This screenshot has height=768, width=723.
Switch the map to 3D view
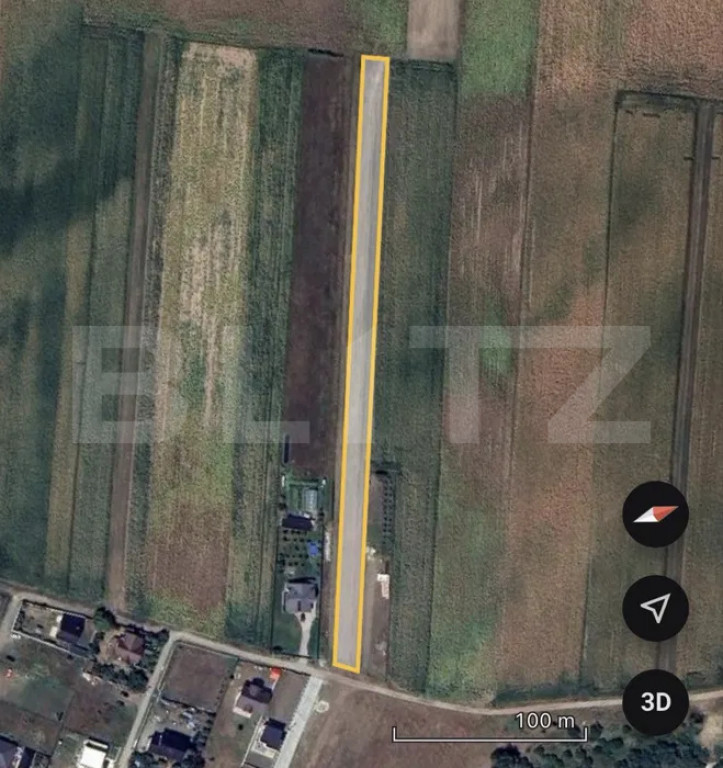(655, 702)
